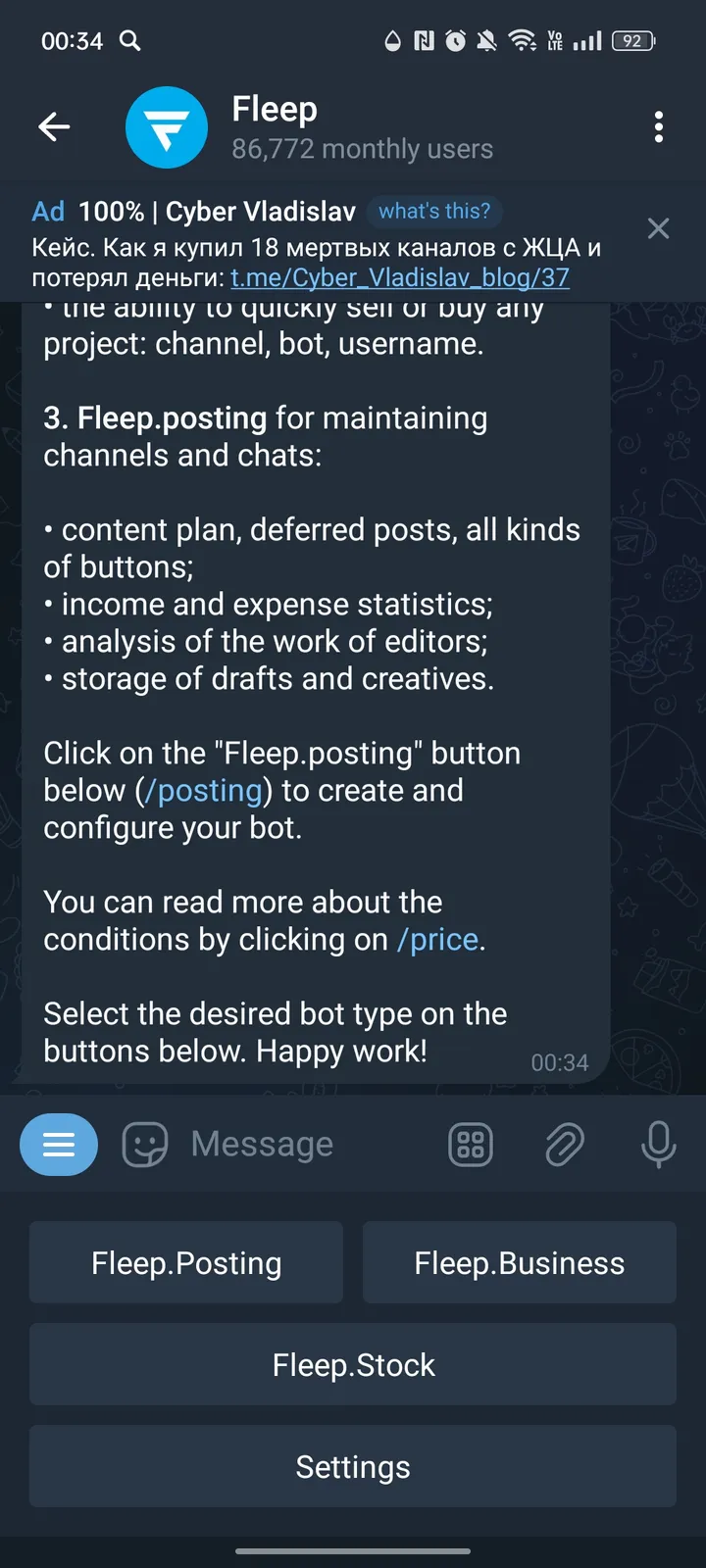
Task: Select the Fleep.Business keyboard button
Action: point(519,1262)
